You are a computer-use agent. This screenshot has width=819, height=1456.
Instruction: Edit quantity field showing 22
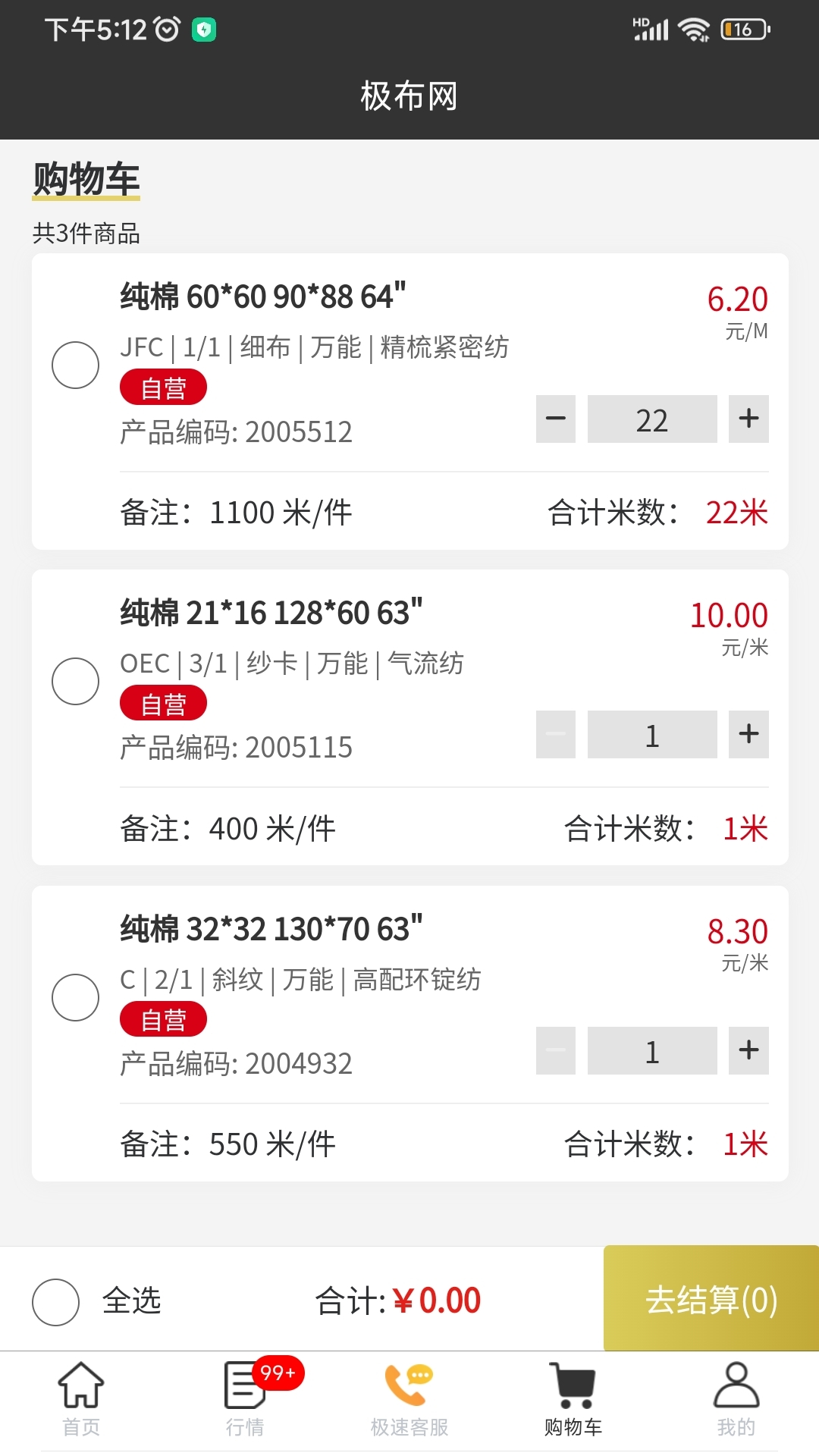coord(651,419)
